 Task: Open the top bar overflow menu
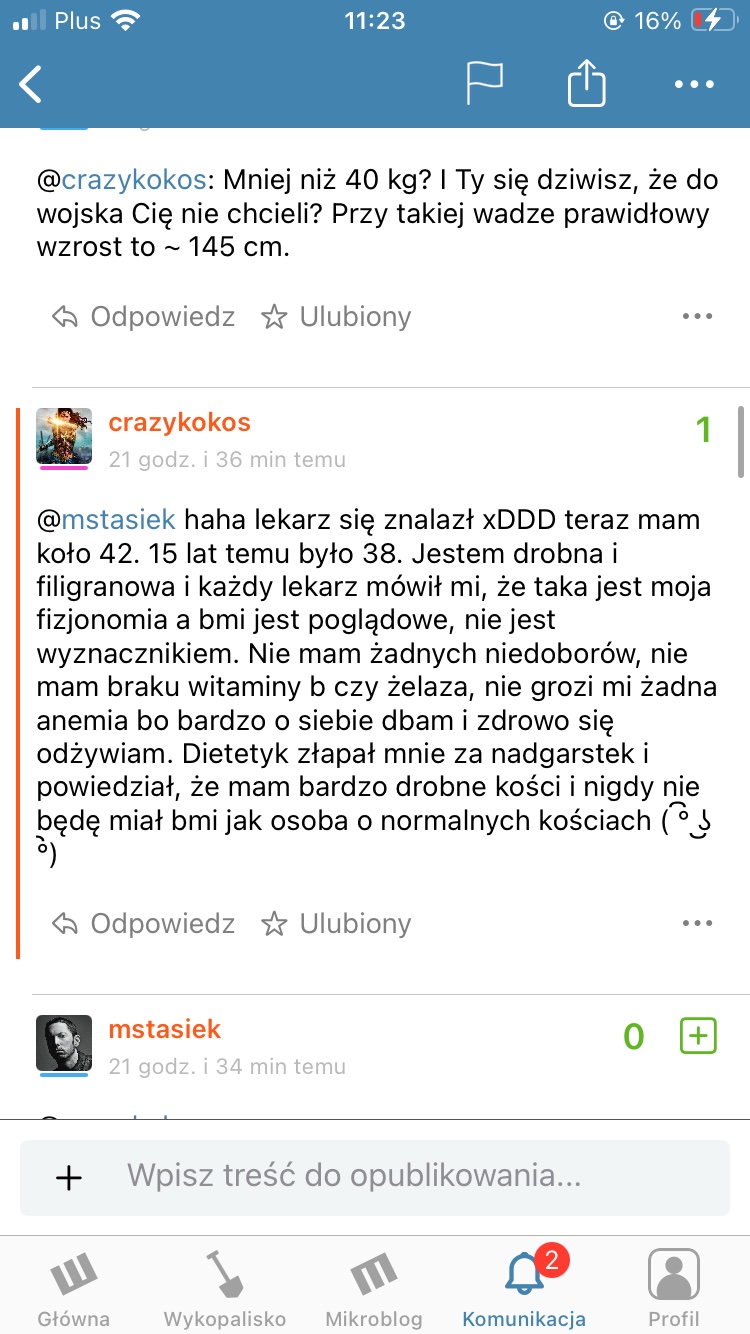694,84
